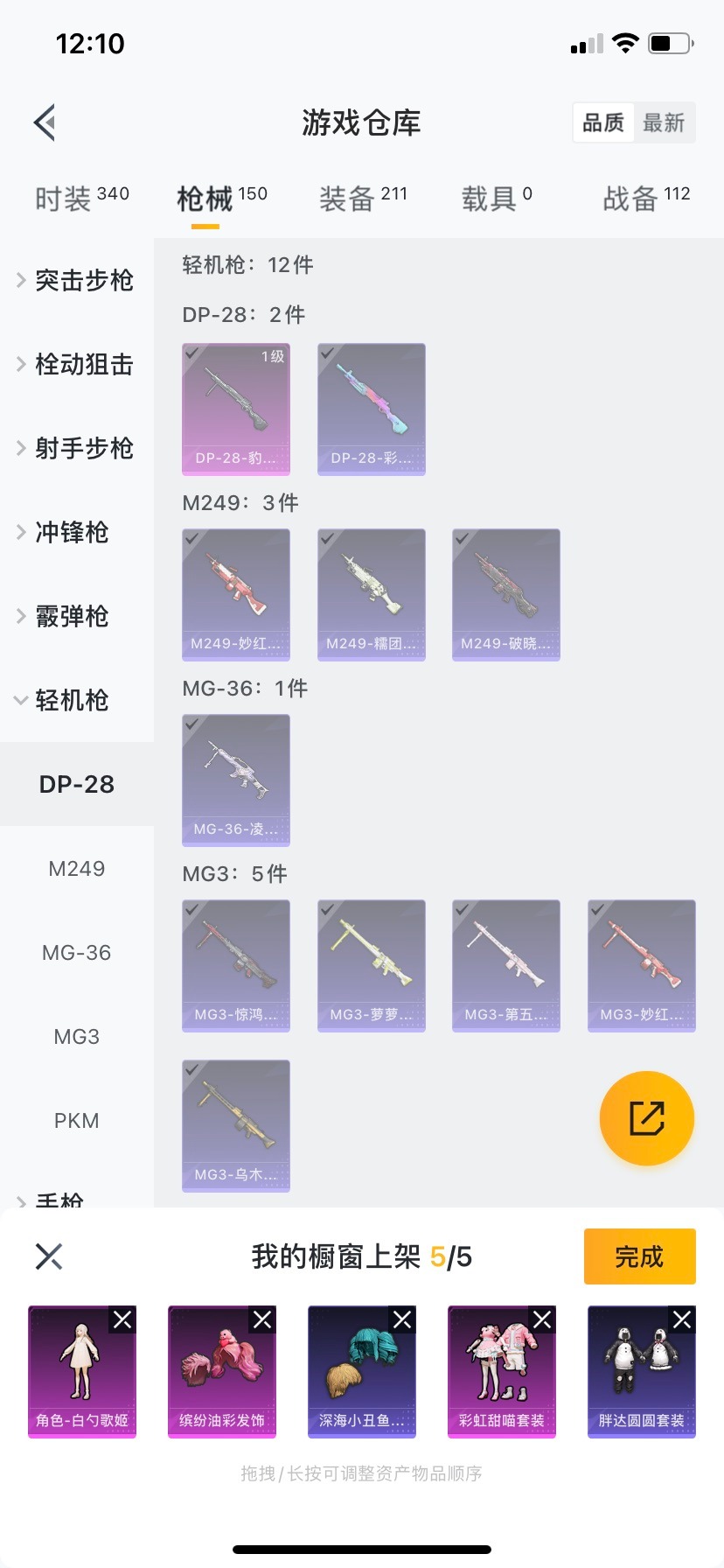Jump to PKM in the side list

(x=77, y=1121)
